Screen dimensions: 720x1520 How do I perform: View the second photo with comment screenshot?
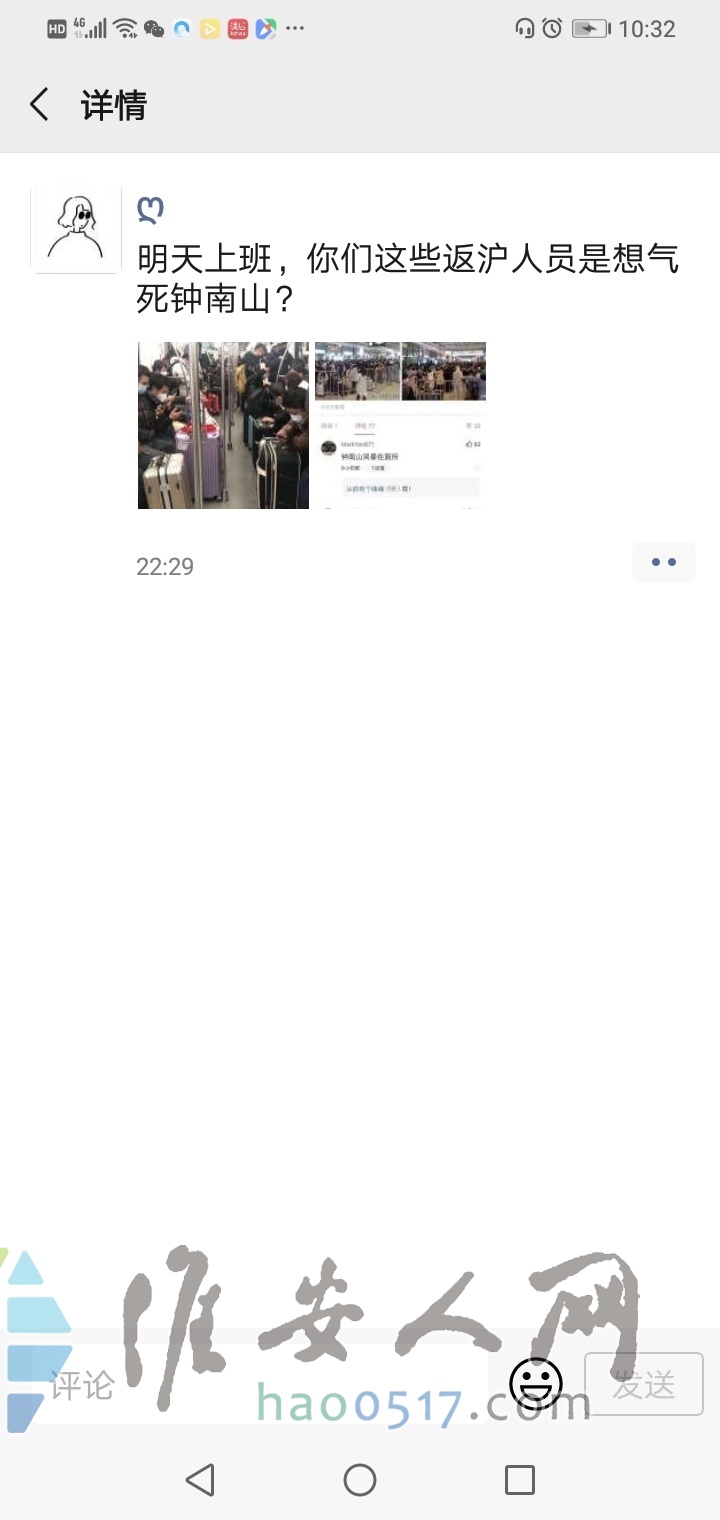tap(400, 425)
